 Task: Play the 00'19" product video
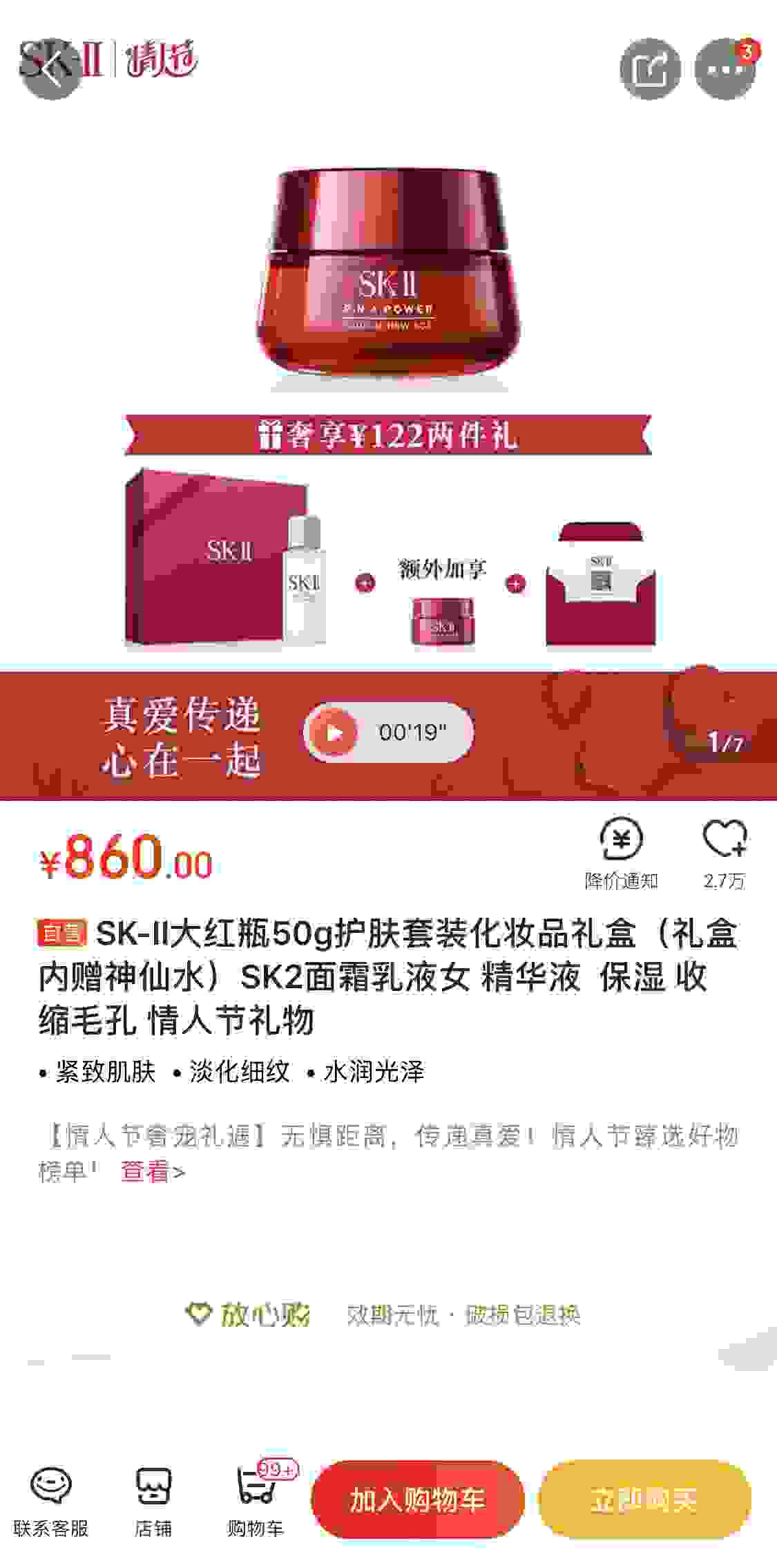[389, 733]
